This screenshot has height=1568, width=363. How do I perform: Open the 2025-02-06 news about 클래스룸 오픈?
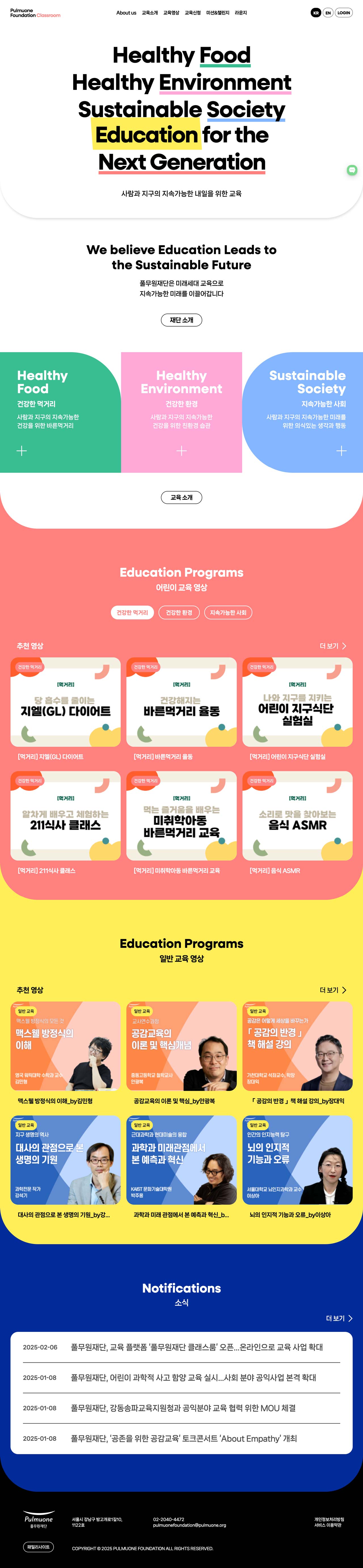(196, 1348)
